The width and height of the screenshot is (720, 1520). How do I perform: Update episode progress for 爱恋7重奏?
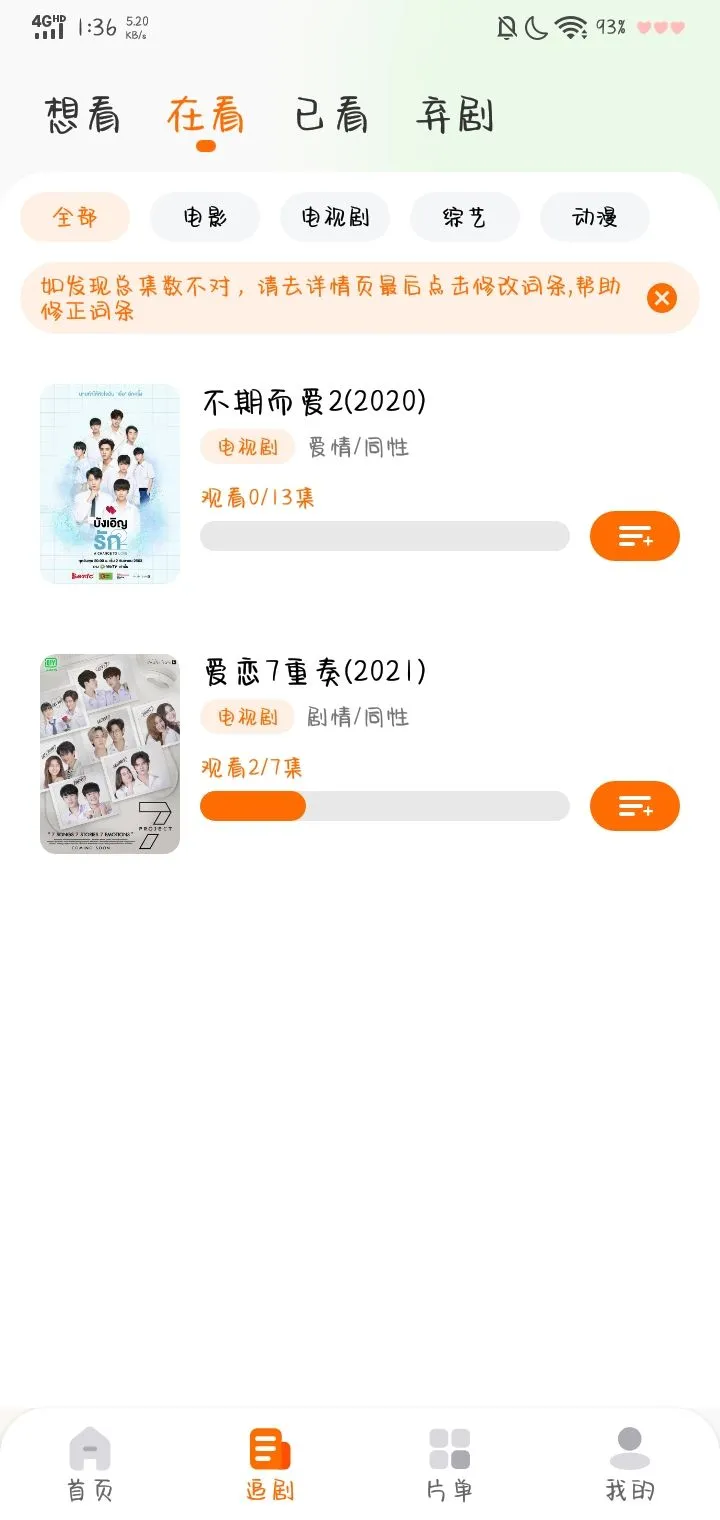tap(635, 806)
